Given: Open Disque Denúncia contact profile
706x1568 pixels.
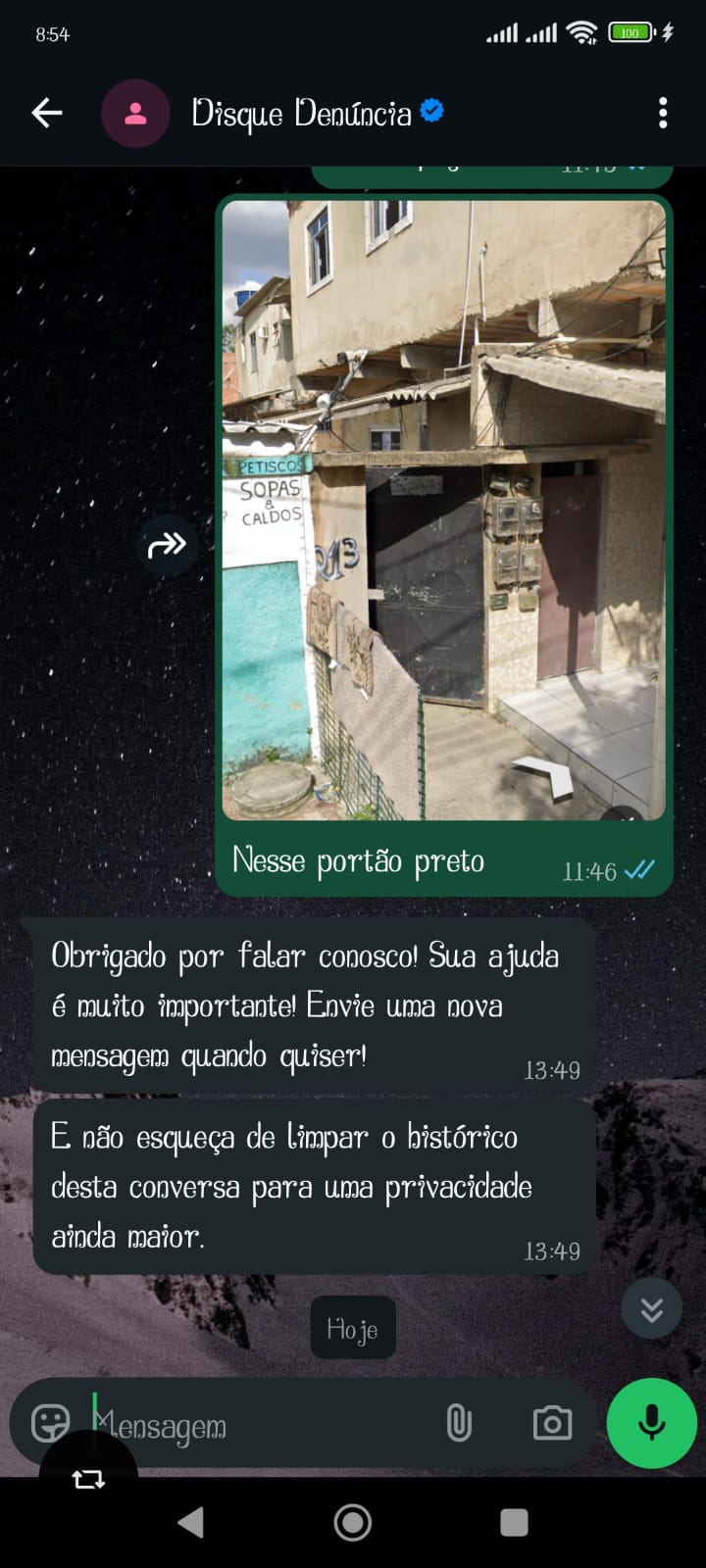Looking at the screenshot, I should click(x=301, y=114).
